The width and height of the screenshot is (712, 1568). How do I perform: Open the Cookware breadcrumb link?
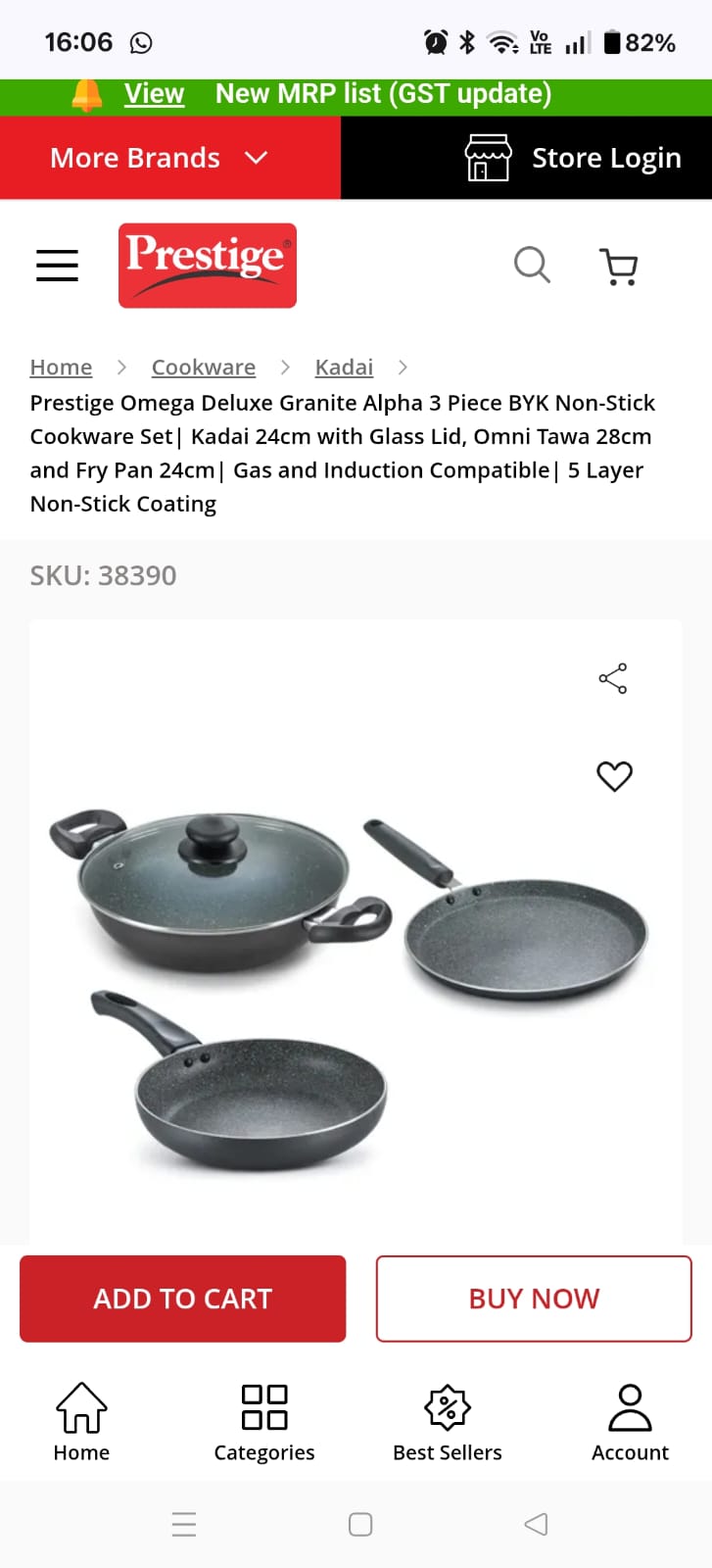(203, 367)
